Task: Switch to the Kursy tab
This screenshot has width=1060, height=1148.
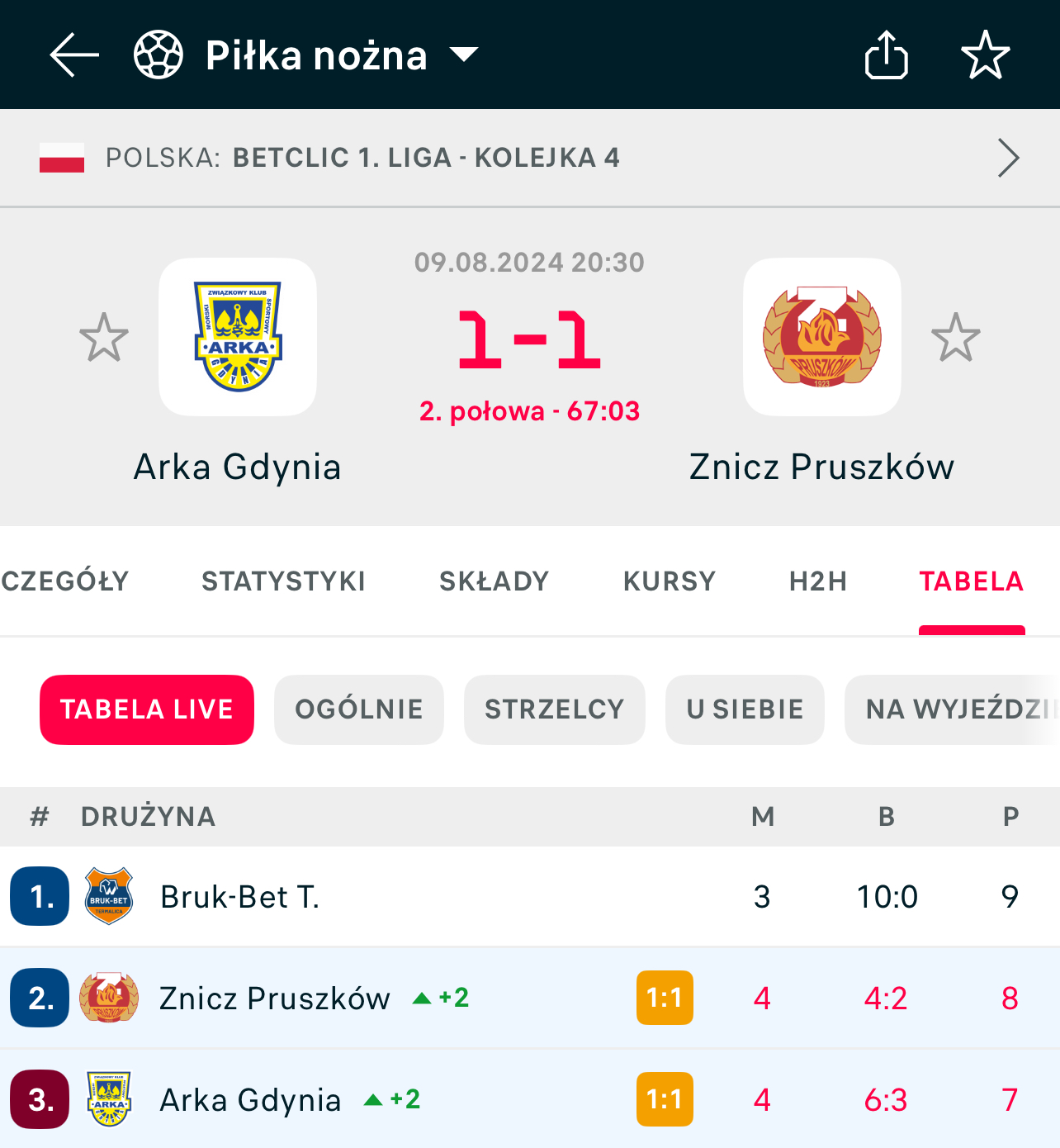Action: (x=669, y=581)
